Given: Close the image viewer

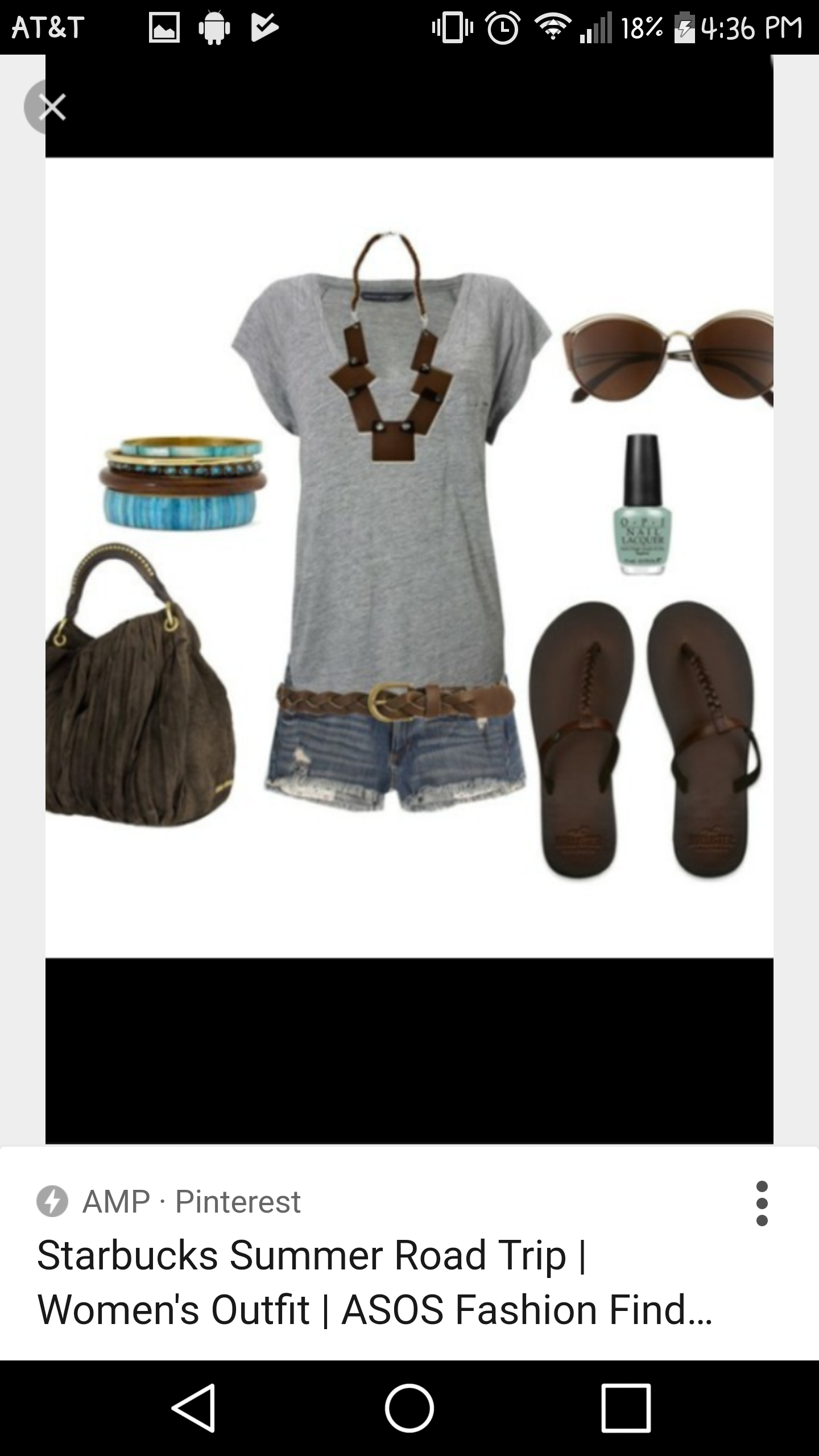Looking at the screenshot, I should tap(51, 107).
